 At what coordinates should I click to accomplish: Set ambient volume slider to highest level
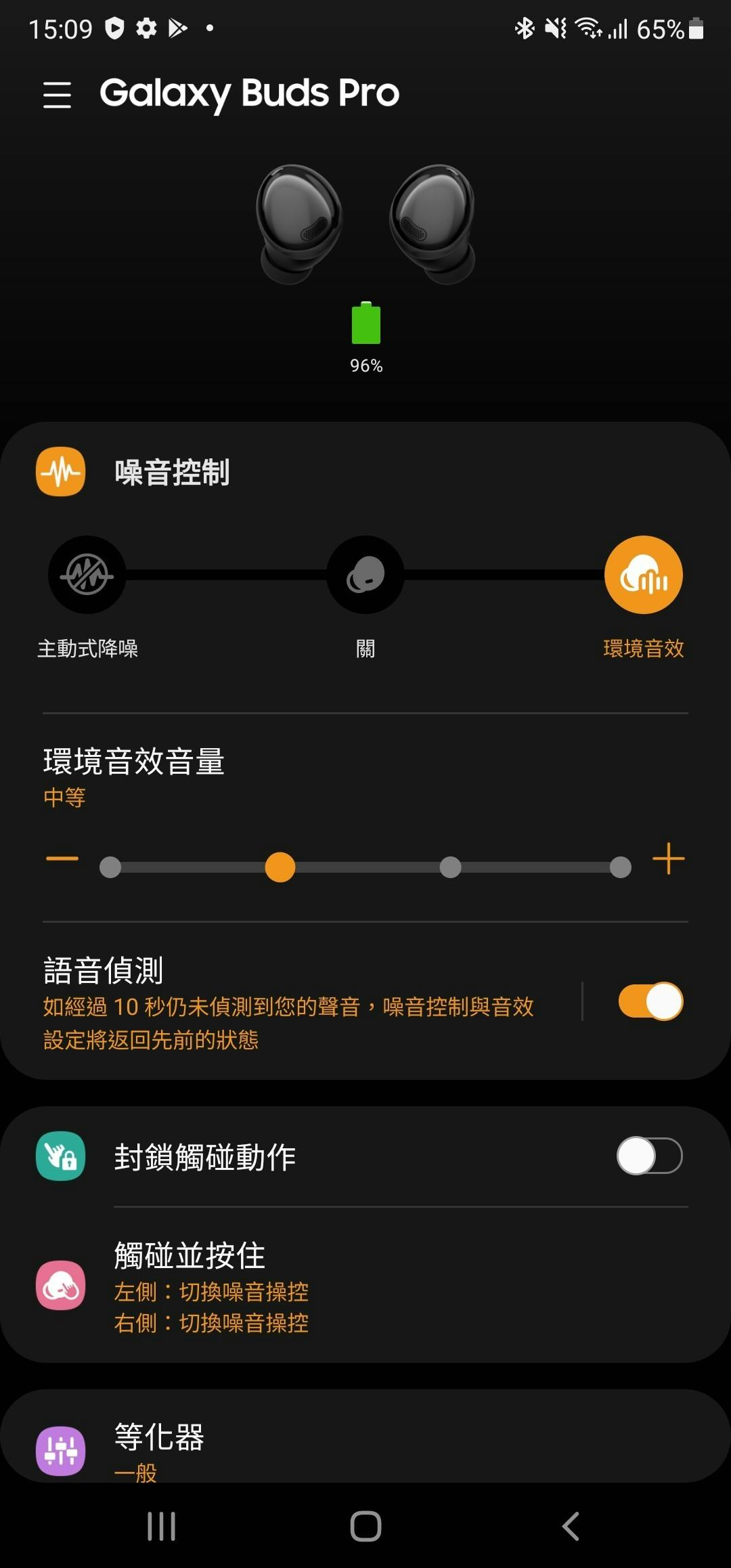pos(620,867)
